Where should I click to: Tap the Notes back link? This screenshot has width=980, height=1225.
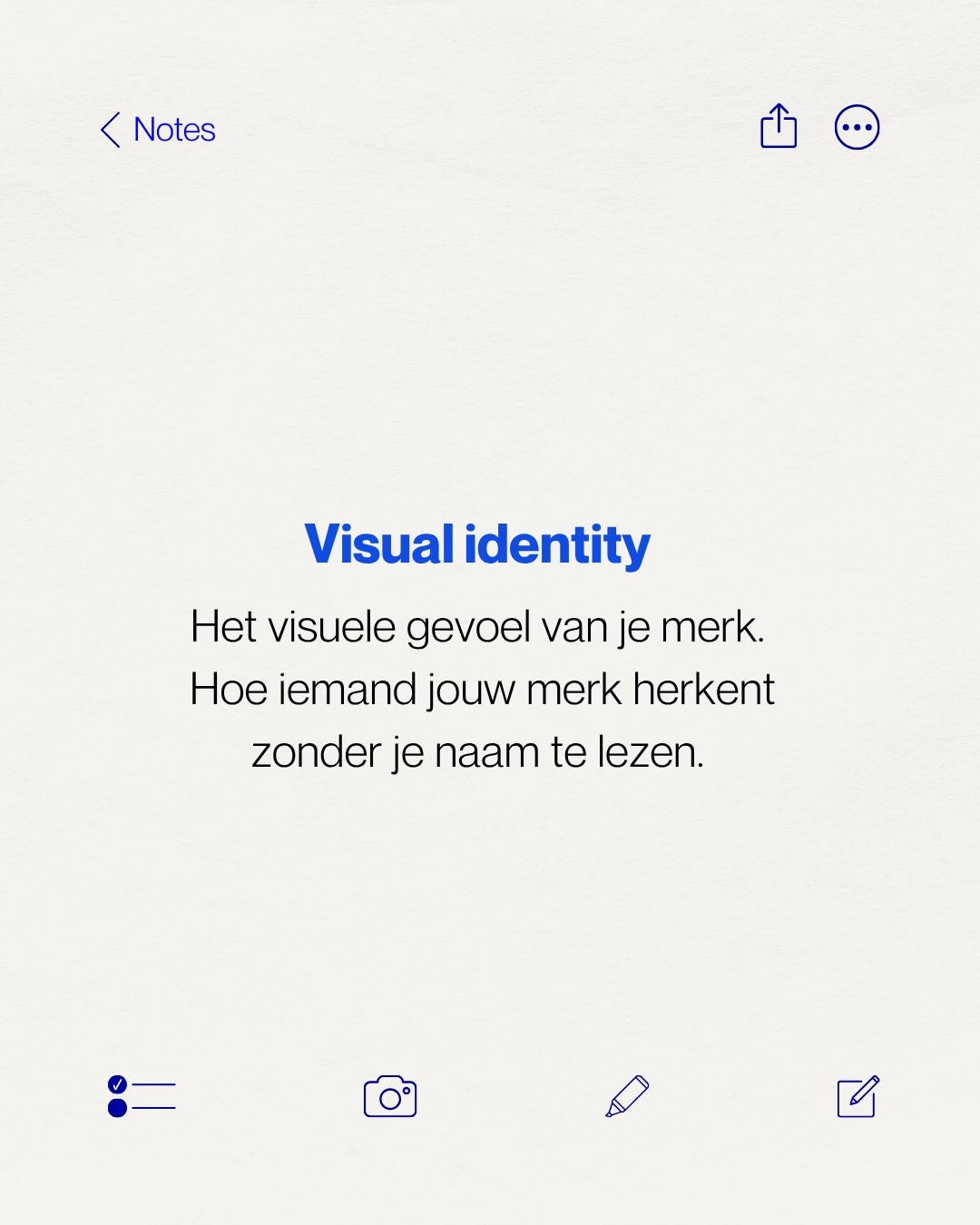click(x=159, y=130)
